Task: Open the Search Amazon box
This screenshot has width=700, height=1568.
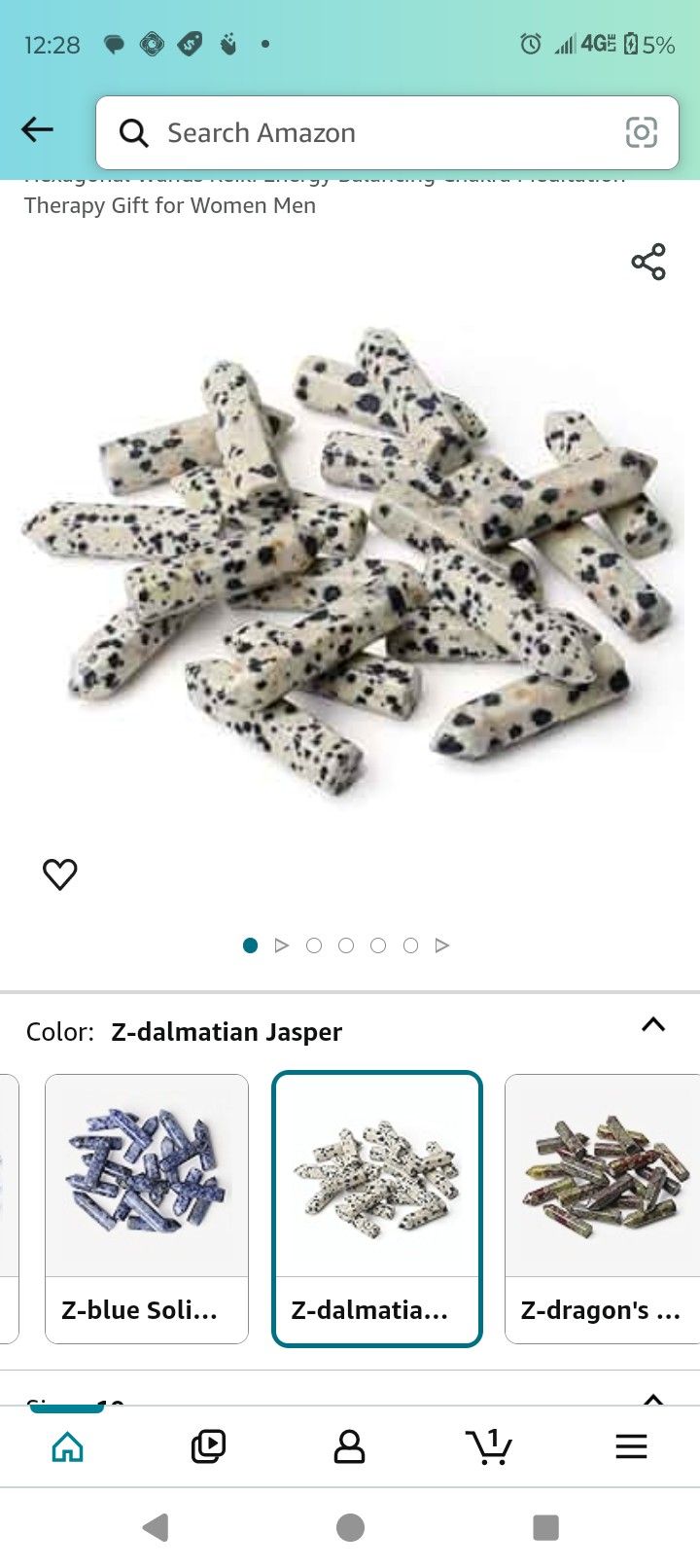Action: pos(369,133)
